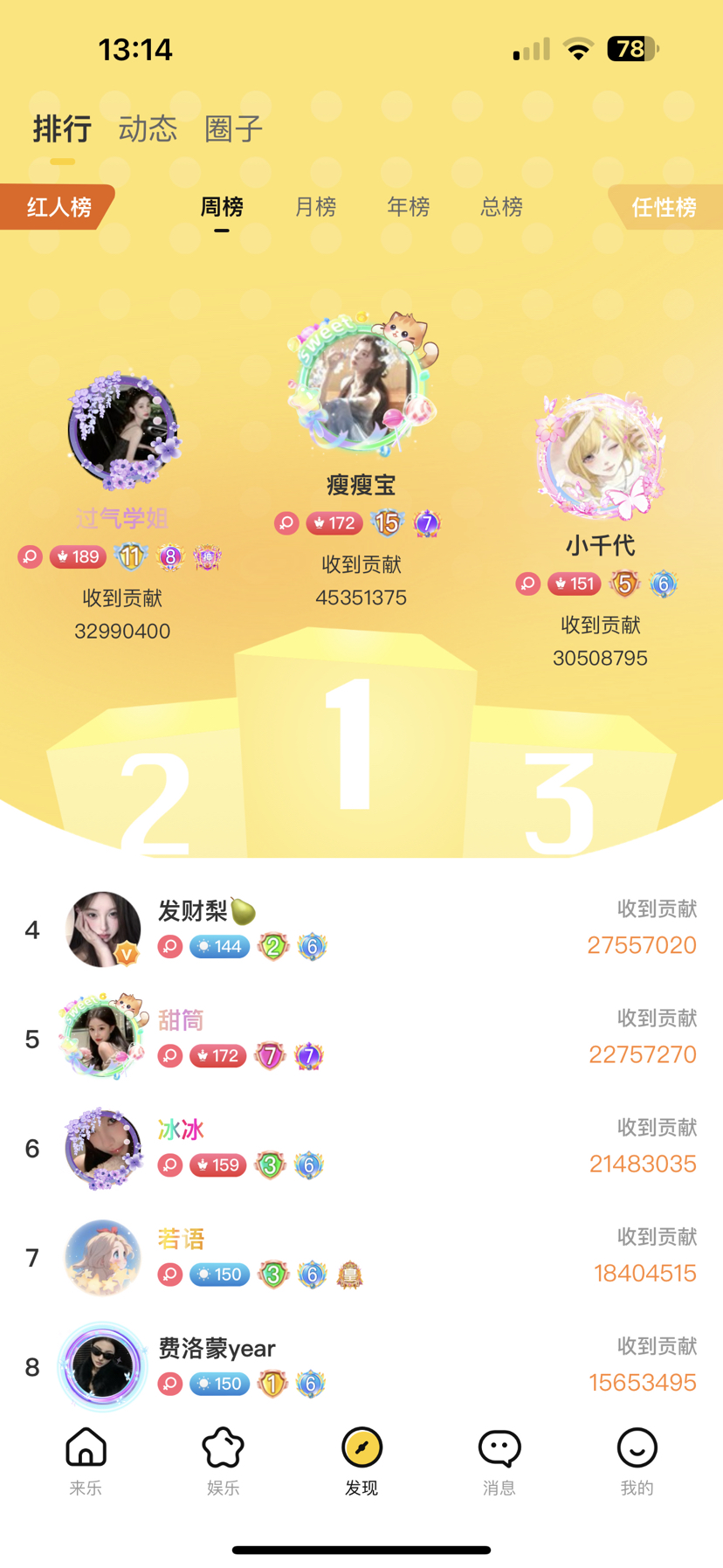Switch to 任性榜 leaderboard
723x1568 pixels.
[664, 207]
